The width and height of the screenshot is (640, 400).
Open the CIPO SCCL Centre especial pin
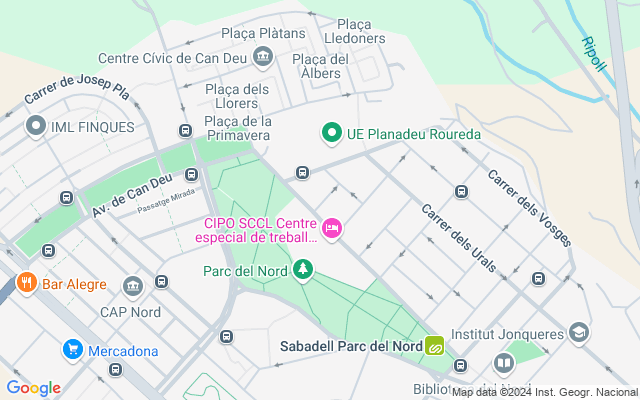tap(333, 230)
